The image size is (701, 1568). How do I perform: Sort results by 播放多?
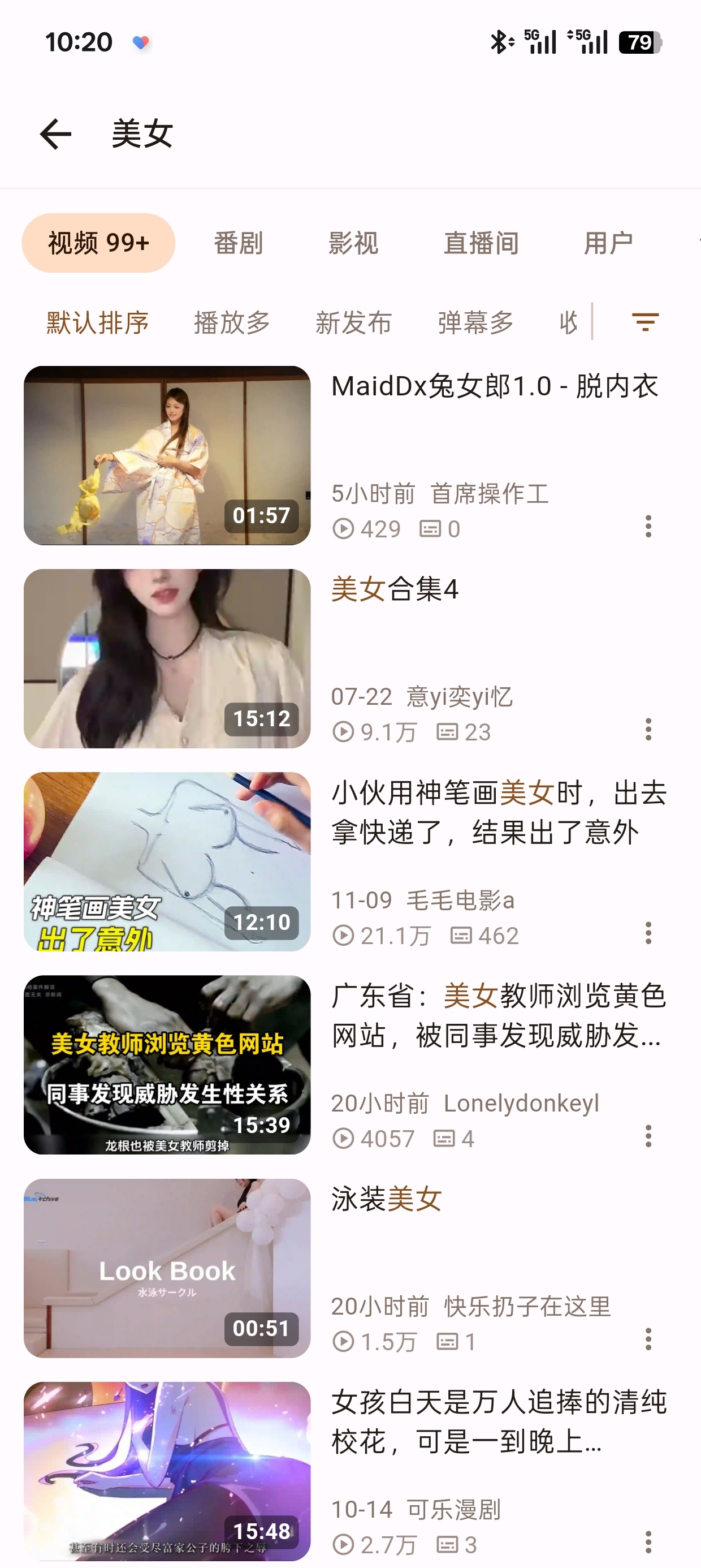pos(232,322)
